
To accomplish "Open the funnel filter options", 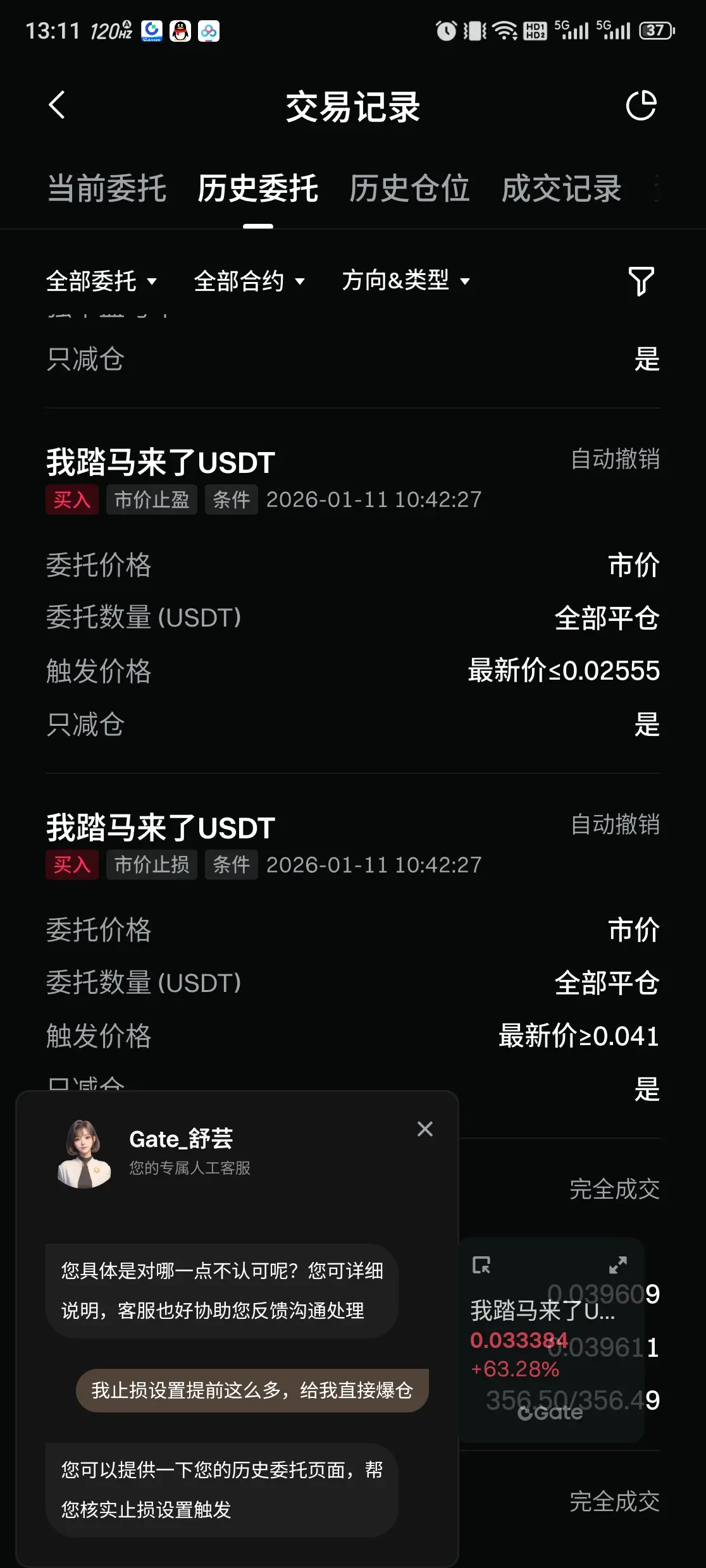I will pyautogui.click(x=640, y=281).
